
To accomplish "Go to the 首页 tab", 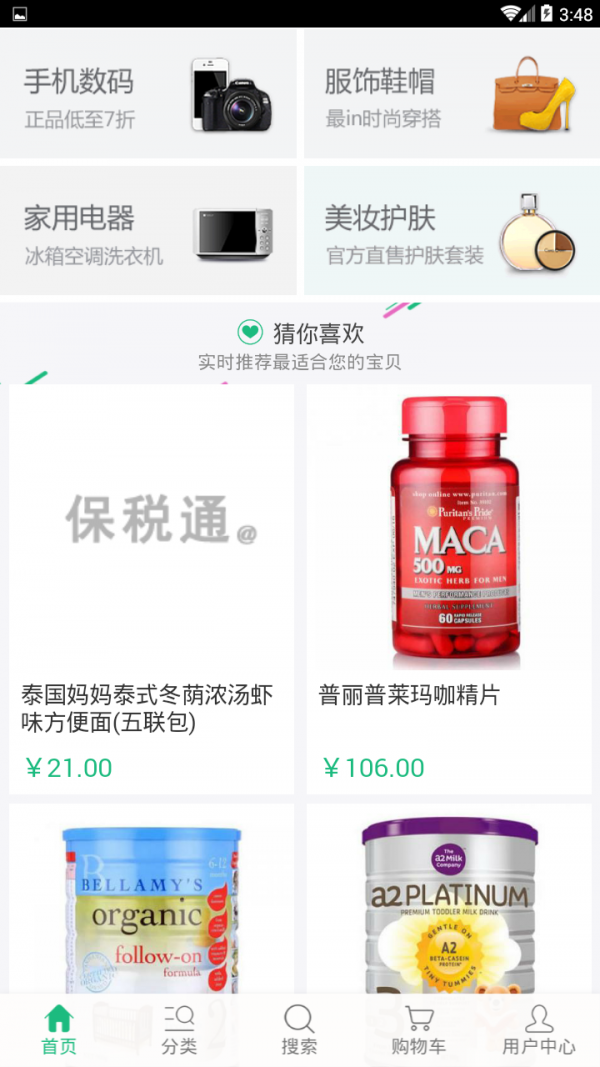I will 59,1030.
